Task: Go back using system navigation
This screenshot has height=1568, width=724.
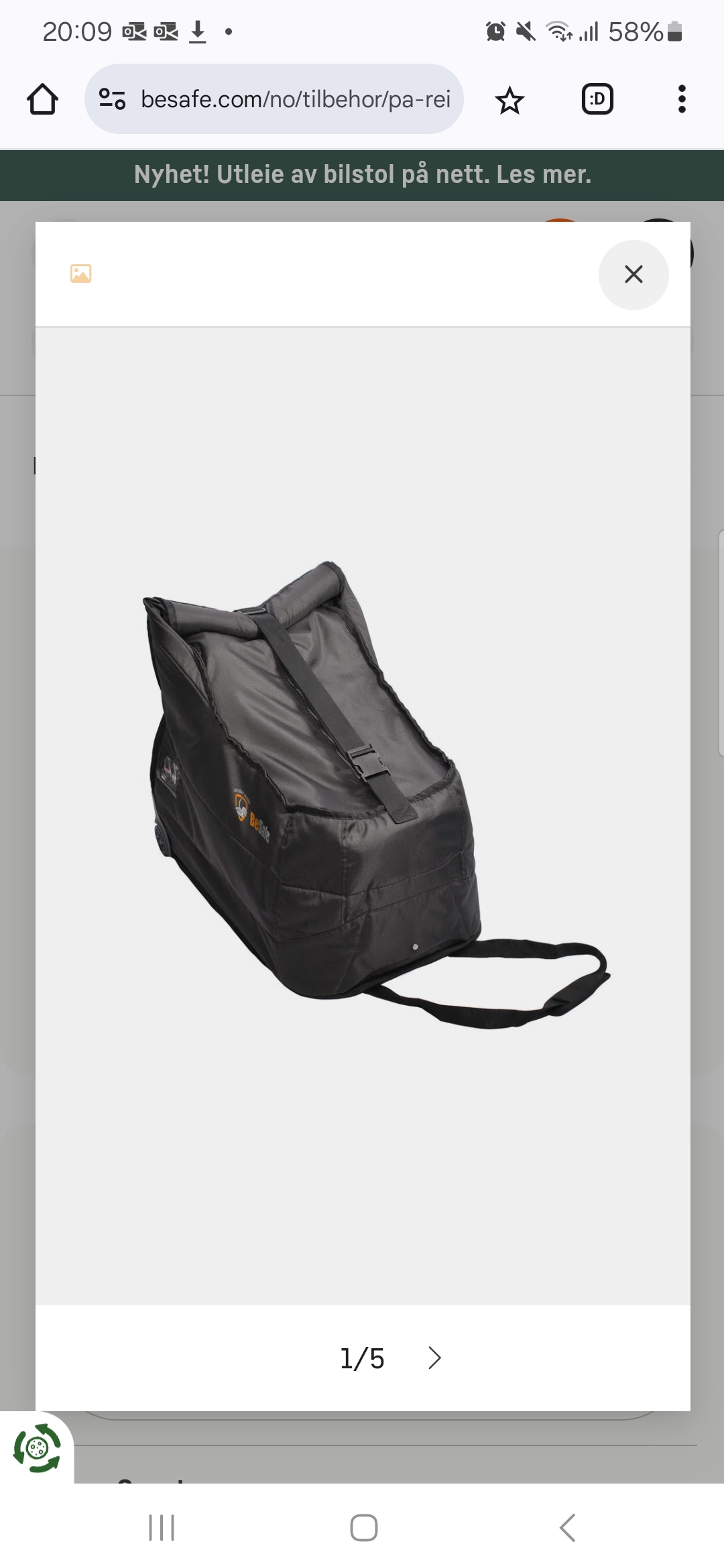Action: click(x=567, y=1528)
